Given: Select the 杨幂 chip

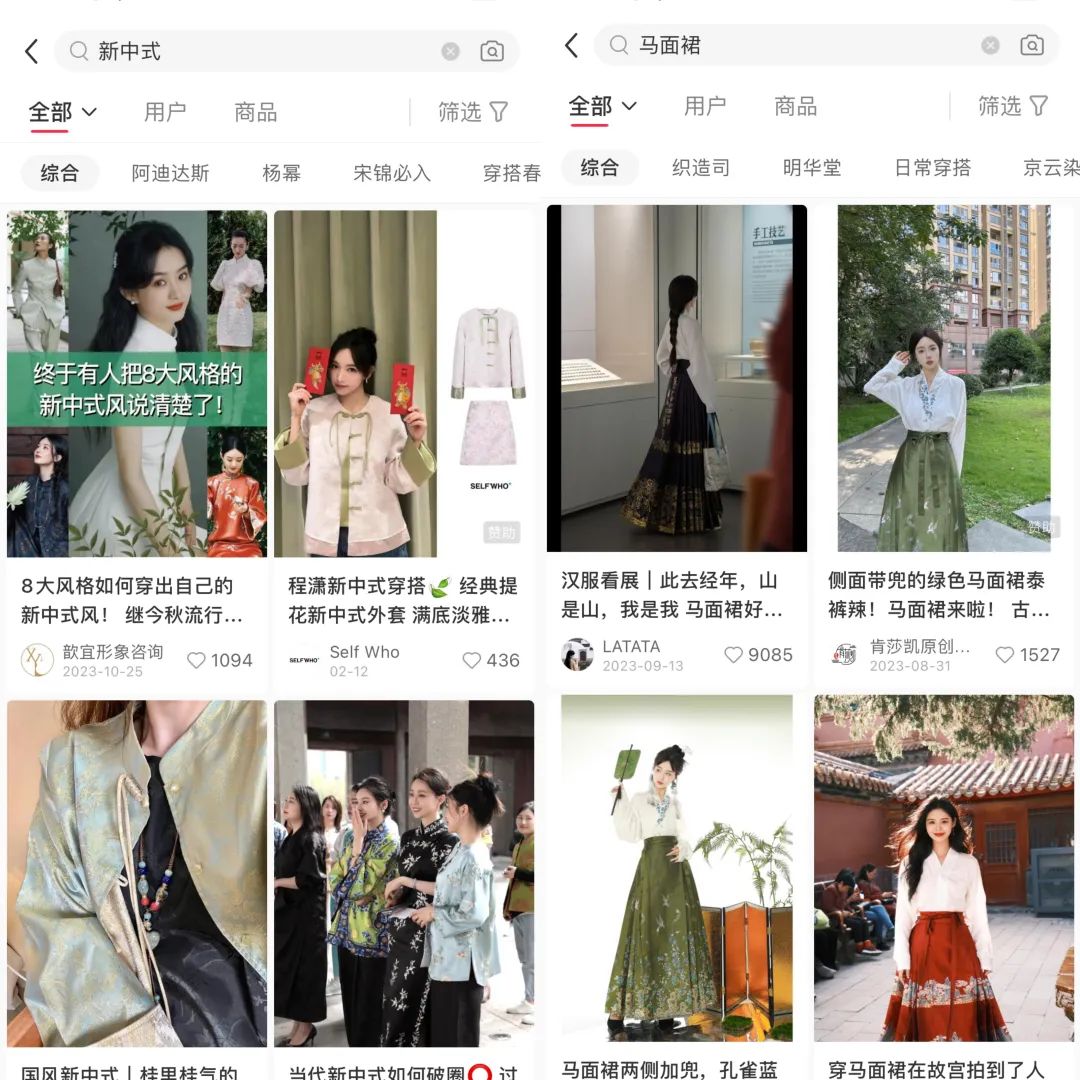Looking at the screenshot, I should [281, 173].
